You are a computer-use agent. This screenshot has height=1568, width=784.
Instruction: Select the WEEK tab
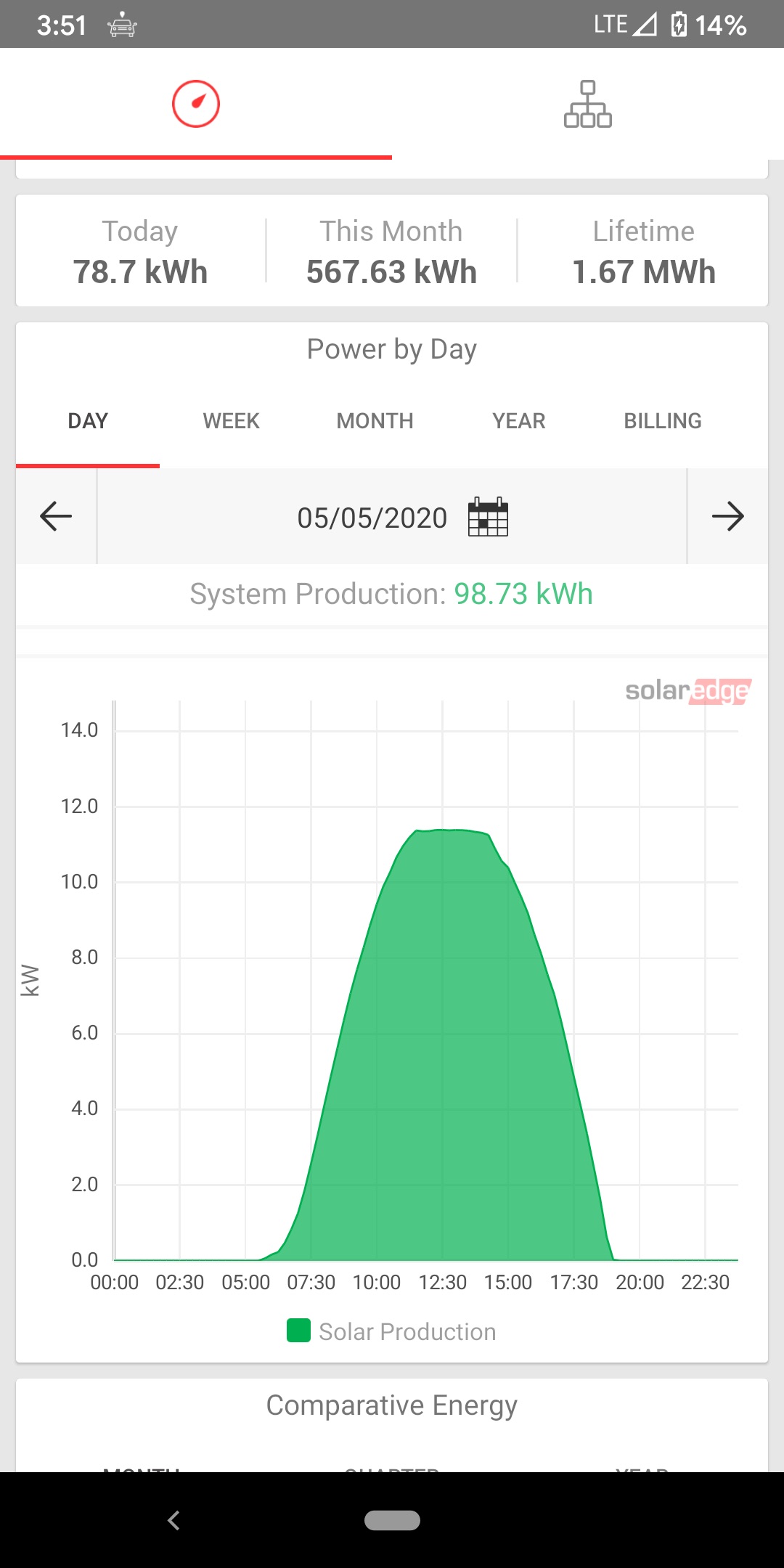click(x=230, y=421)
